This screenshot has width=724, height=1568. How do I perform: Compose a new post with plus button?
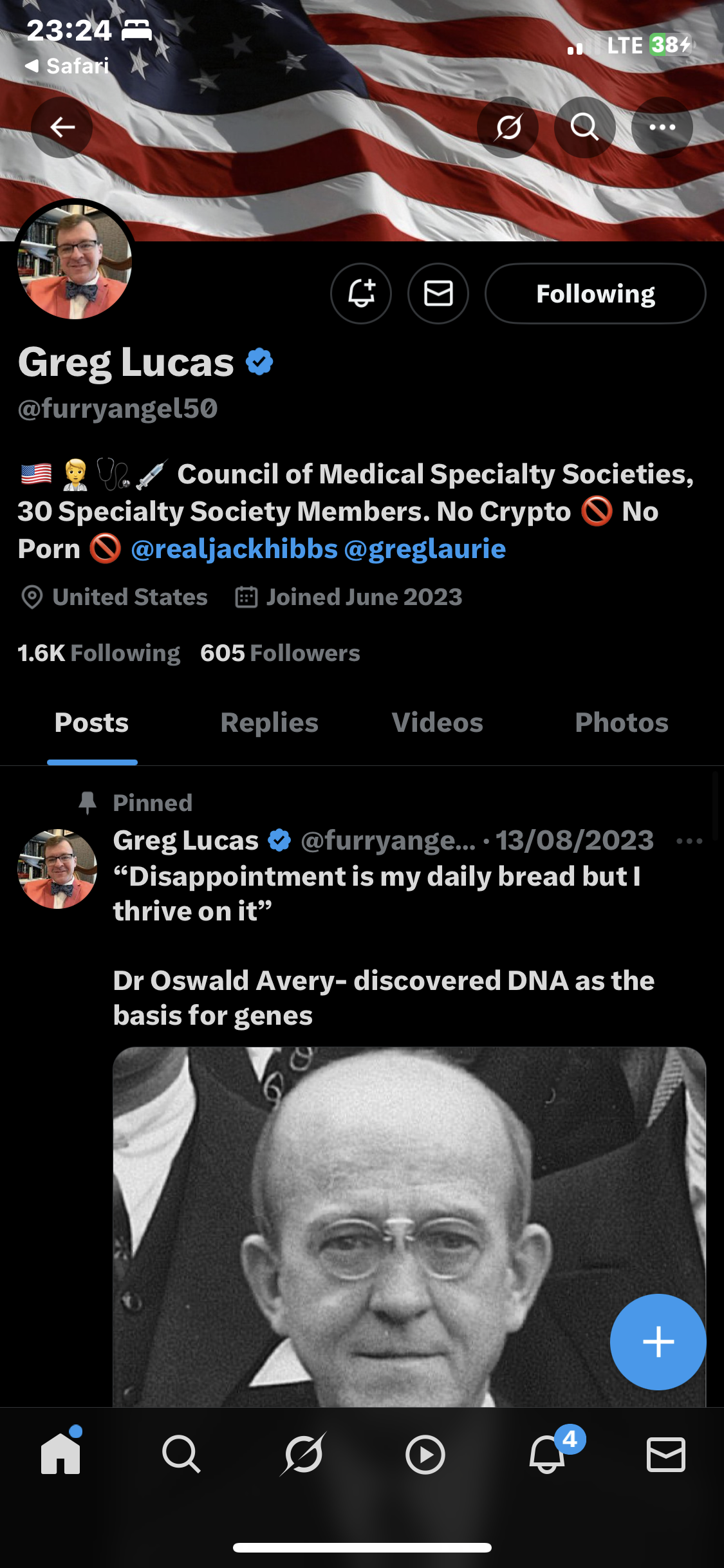(658, 1341)
